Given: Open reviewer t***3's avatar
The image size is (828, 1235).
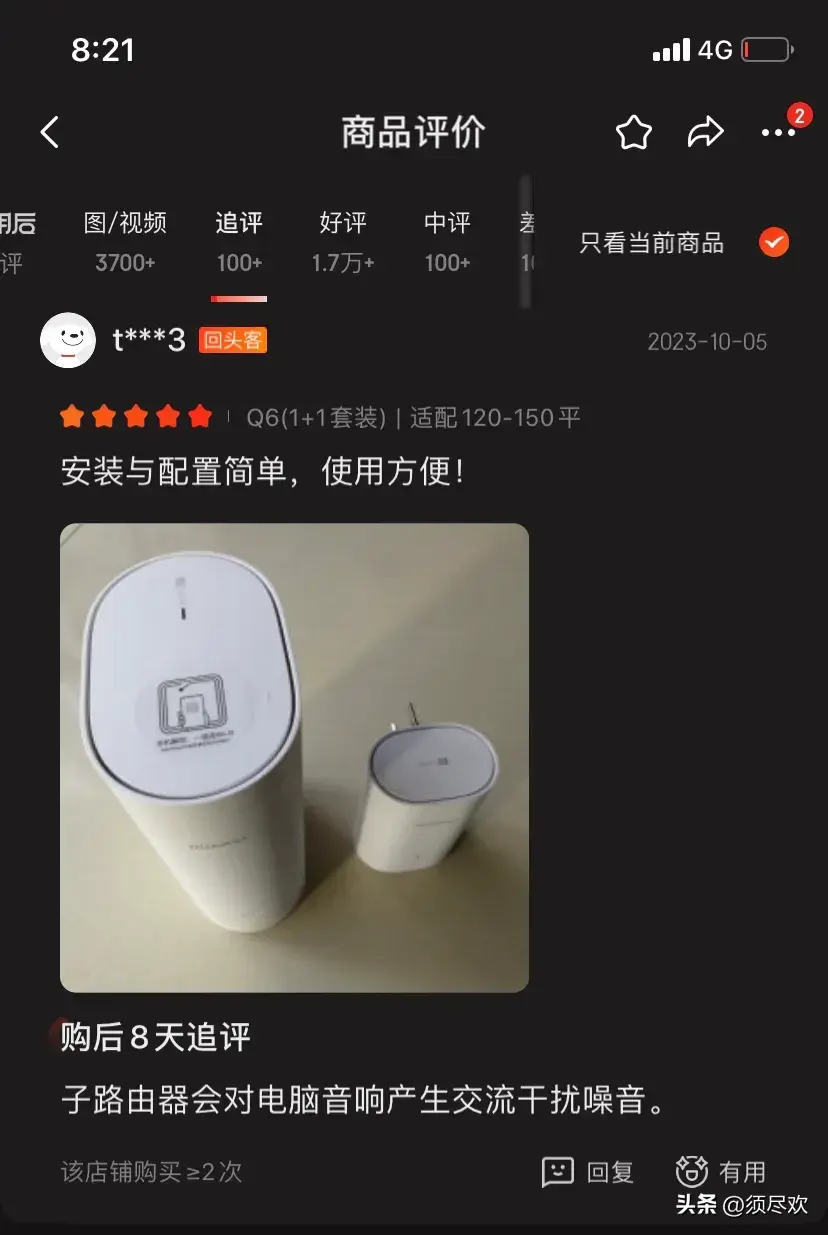Looking at the screenshot, I should (x=68, y=341).
